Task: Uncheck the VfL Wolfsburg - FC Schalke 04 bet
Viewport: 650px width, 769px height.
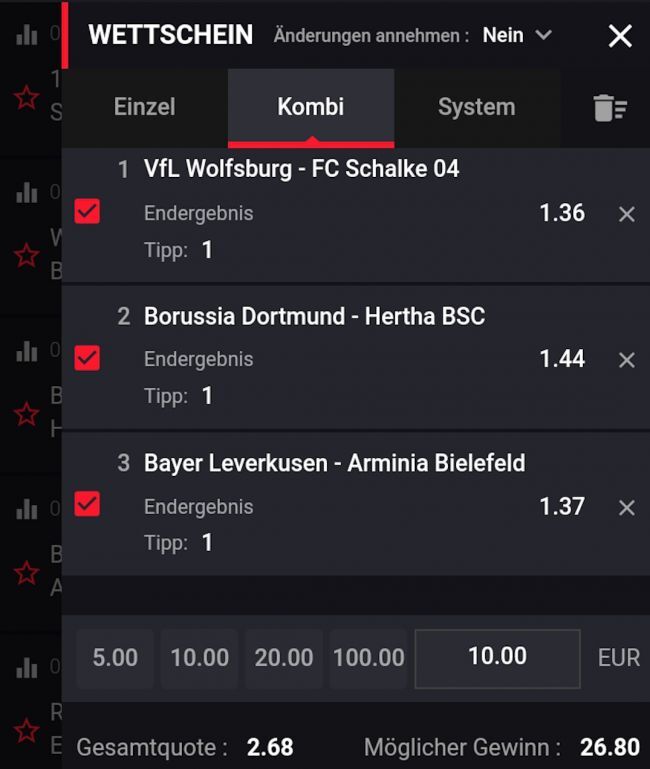Action: point(88,211)
